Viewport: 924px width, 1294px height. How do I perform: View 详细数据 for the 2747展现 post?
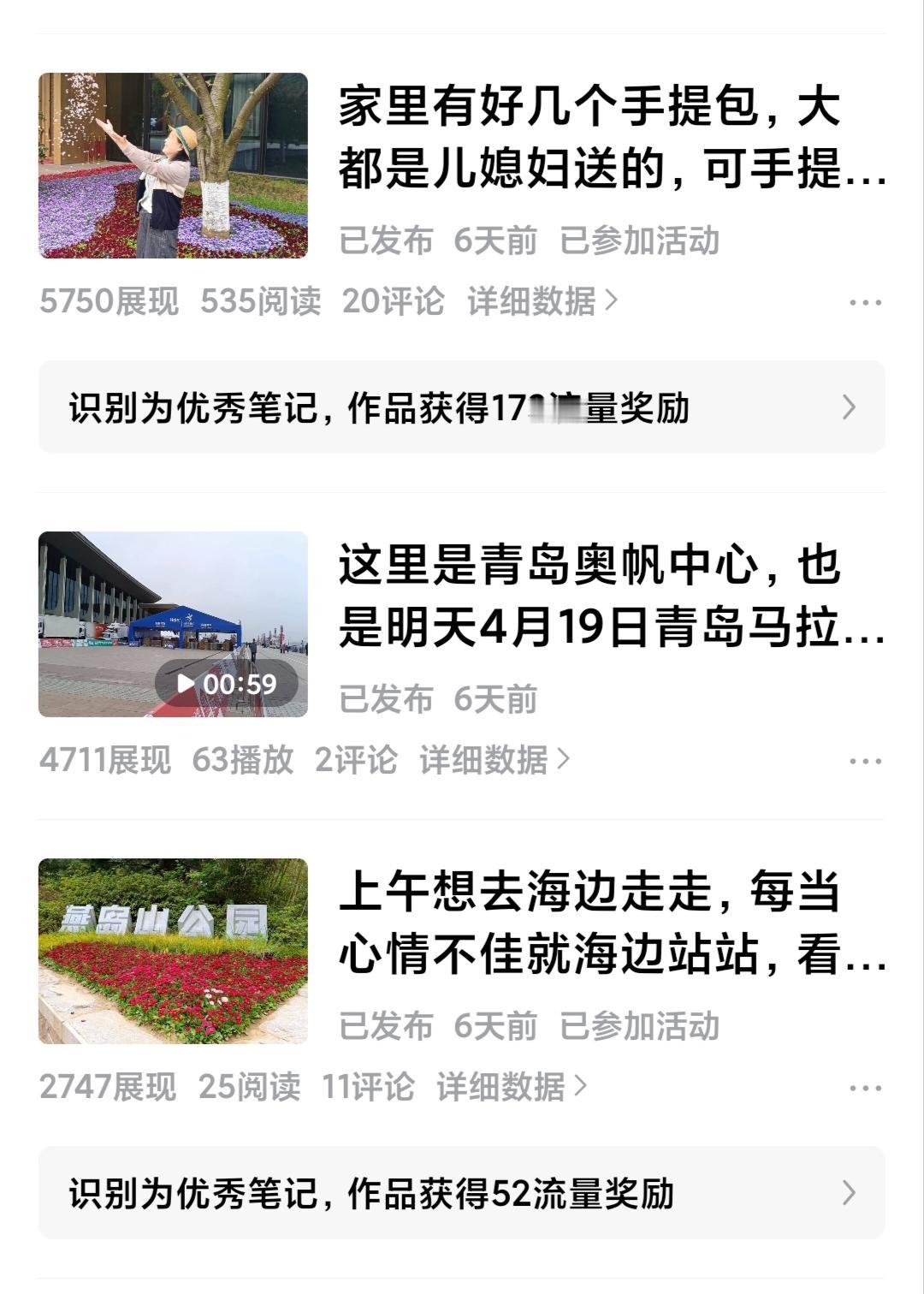click(511, 1087)
